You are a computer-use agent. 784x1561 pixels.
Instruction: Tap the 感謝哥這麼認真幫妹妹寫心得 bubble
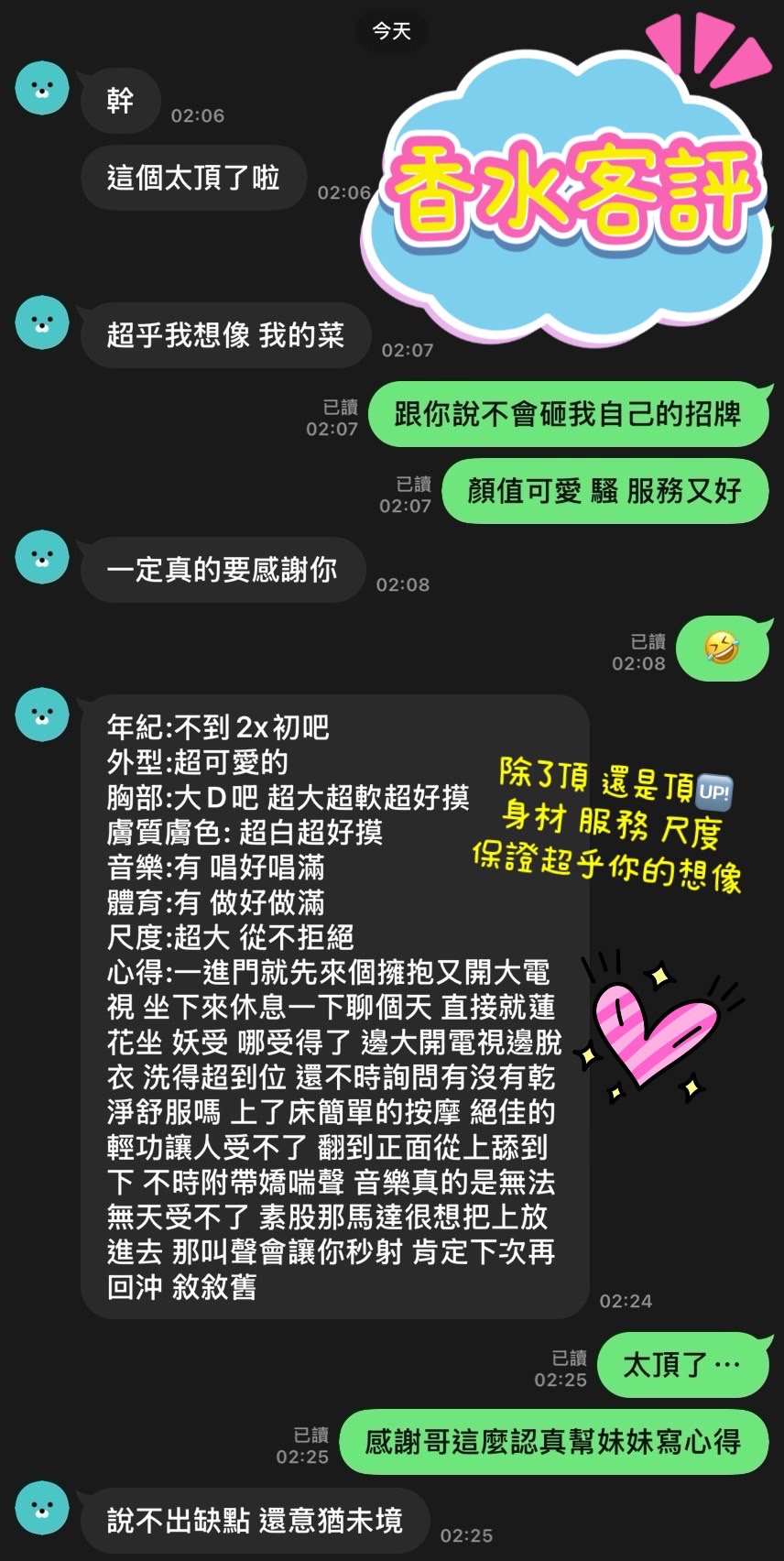point(552,1442)
